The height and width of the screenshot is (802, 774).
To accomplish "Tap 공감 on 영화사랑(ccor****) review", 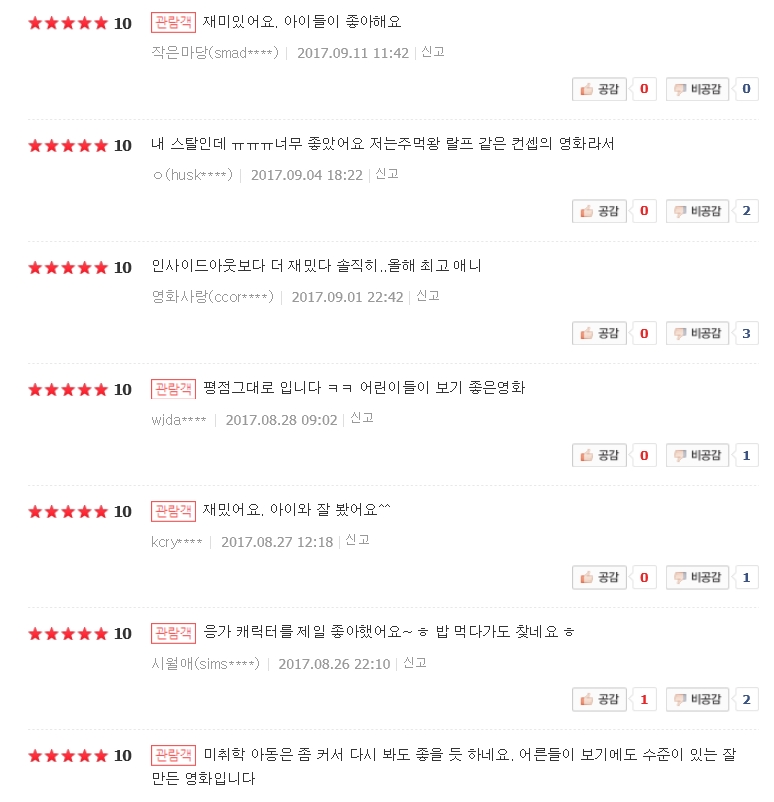I will point(599,333).
